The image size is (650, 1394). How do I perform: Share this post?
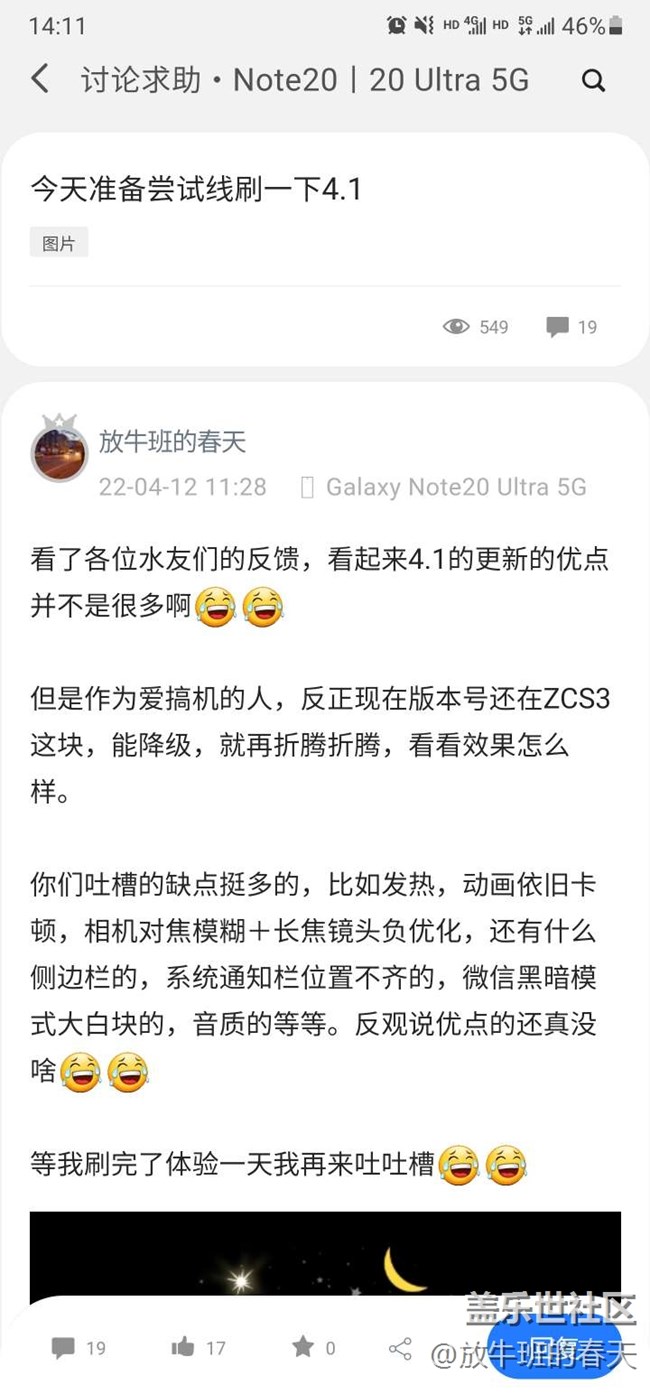400,1347
